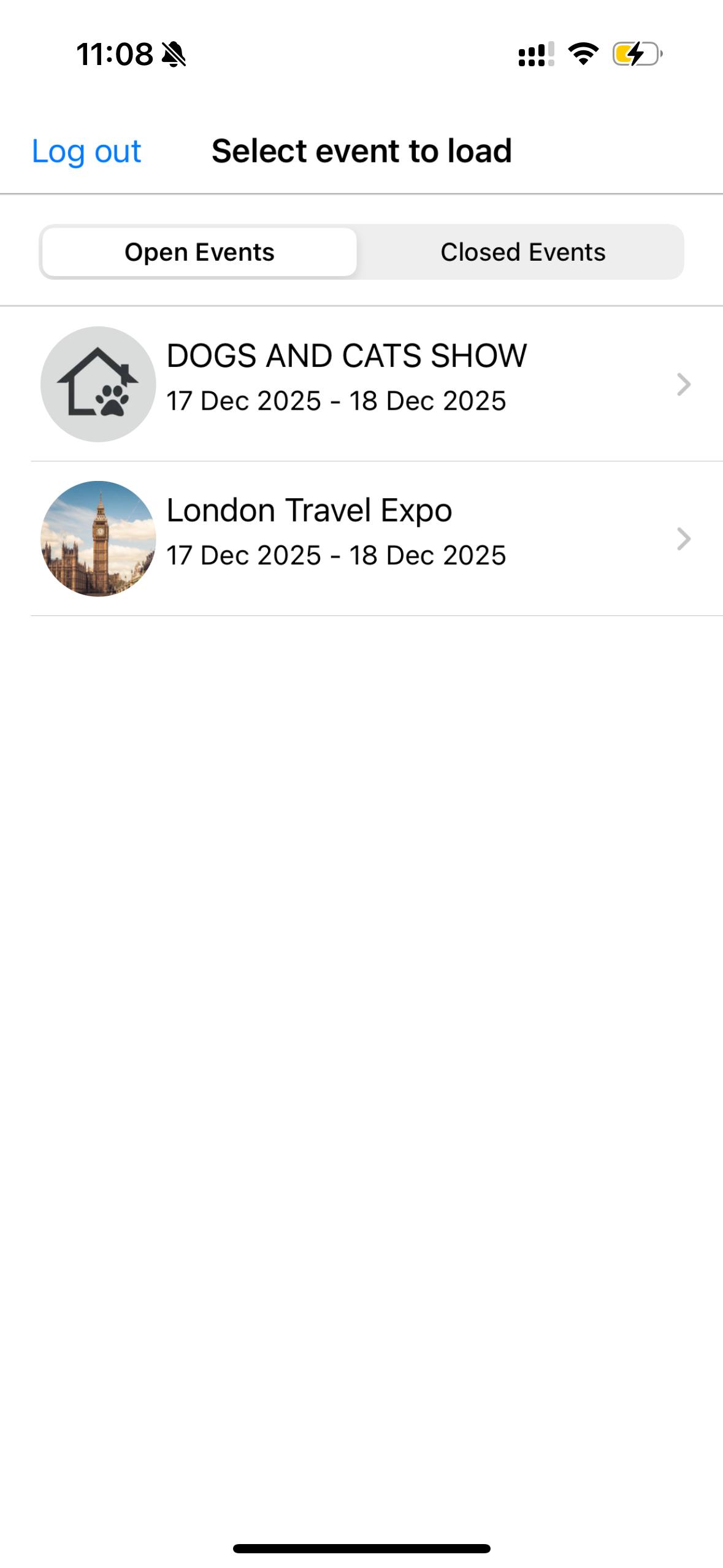Image resolution: width=723 pixels, height=1568 pixels.
Task: Switch to Closed Events
Action: tap(522, 252)
